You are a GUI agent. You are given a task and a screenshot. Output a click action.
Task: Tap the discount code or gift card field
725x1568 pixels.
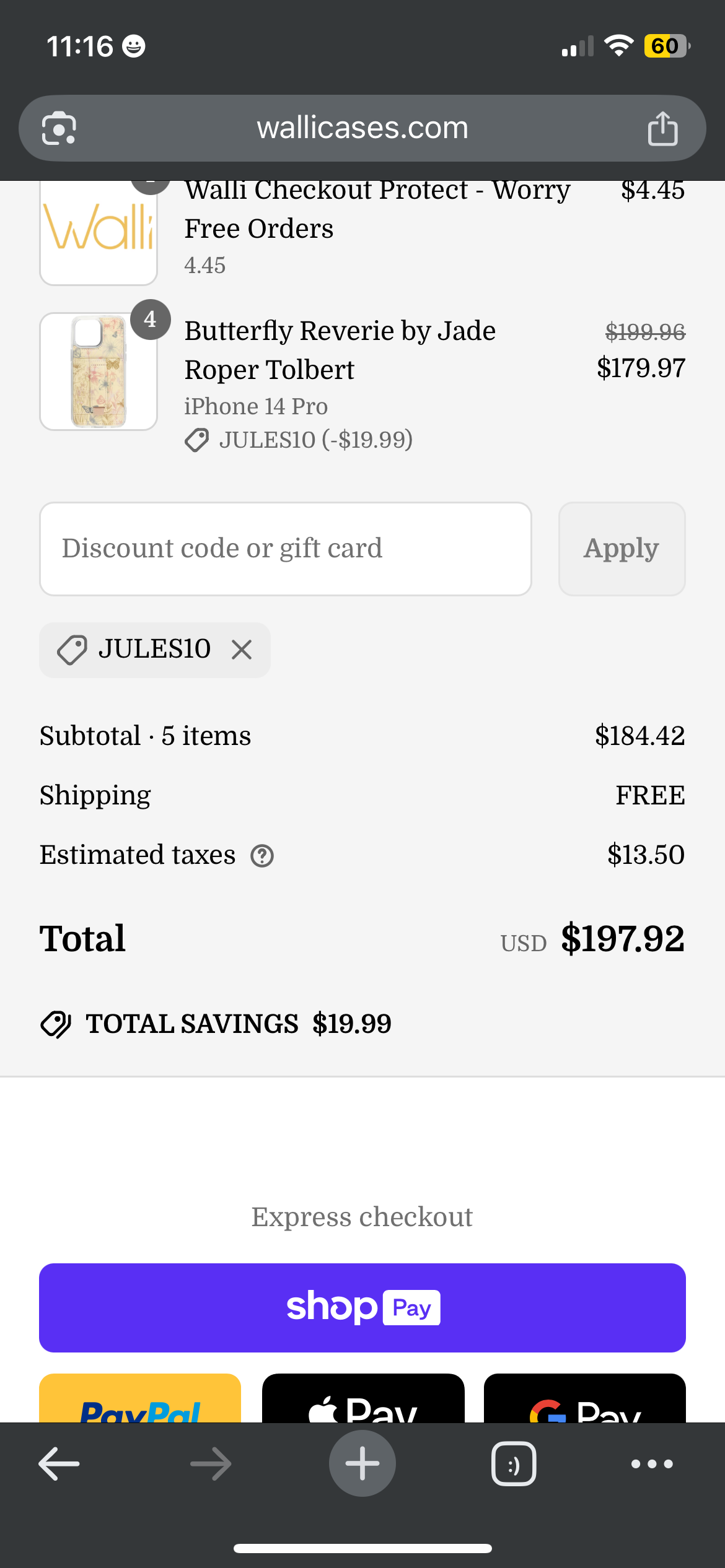(x=285, y=549)
